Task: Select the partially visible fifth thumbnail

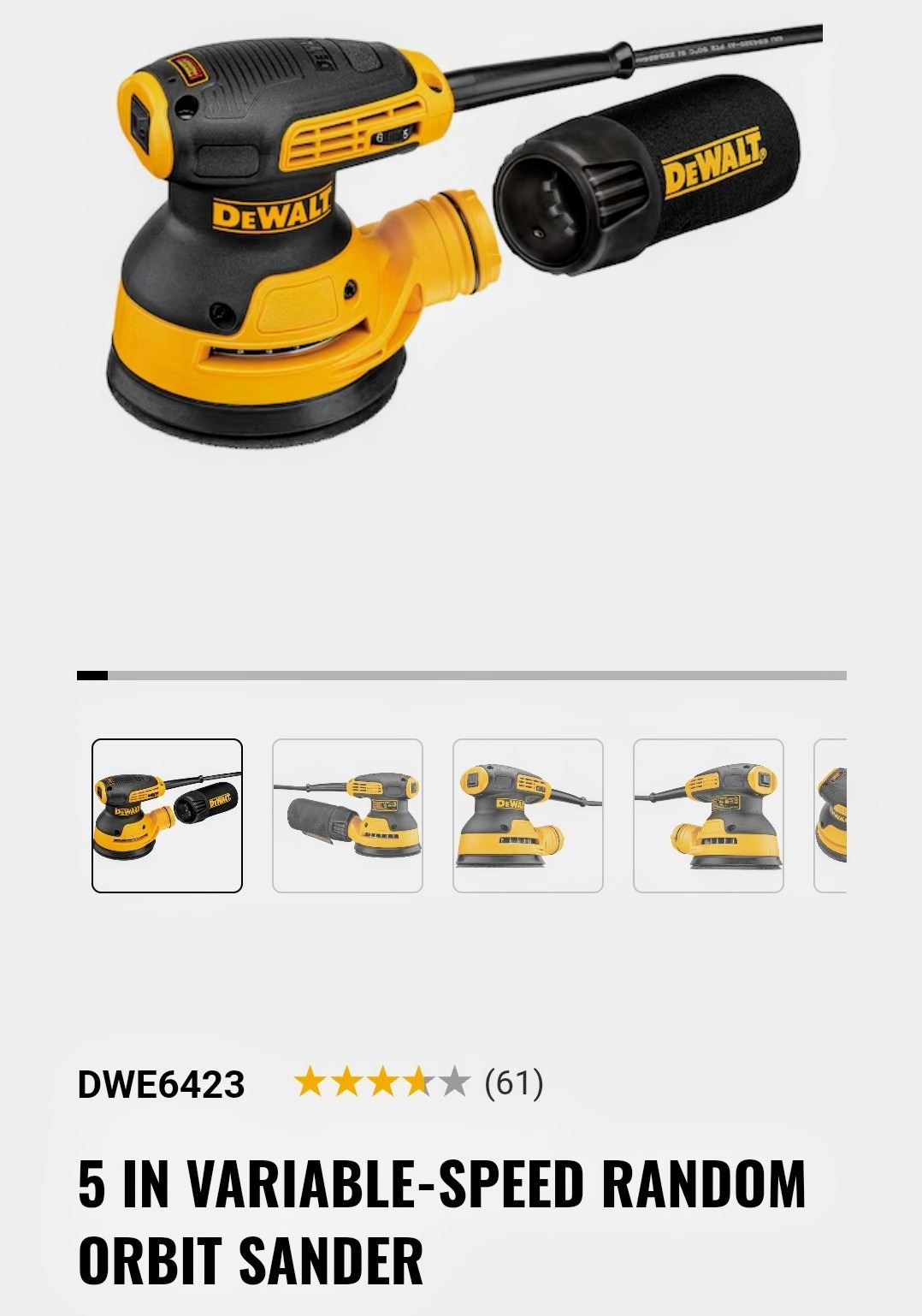Action: (830, 815)
